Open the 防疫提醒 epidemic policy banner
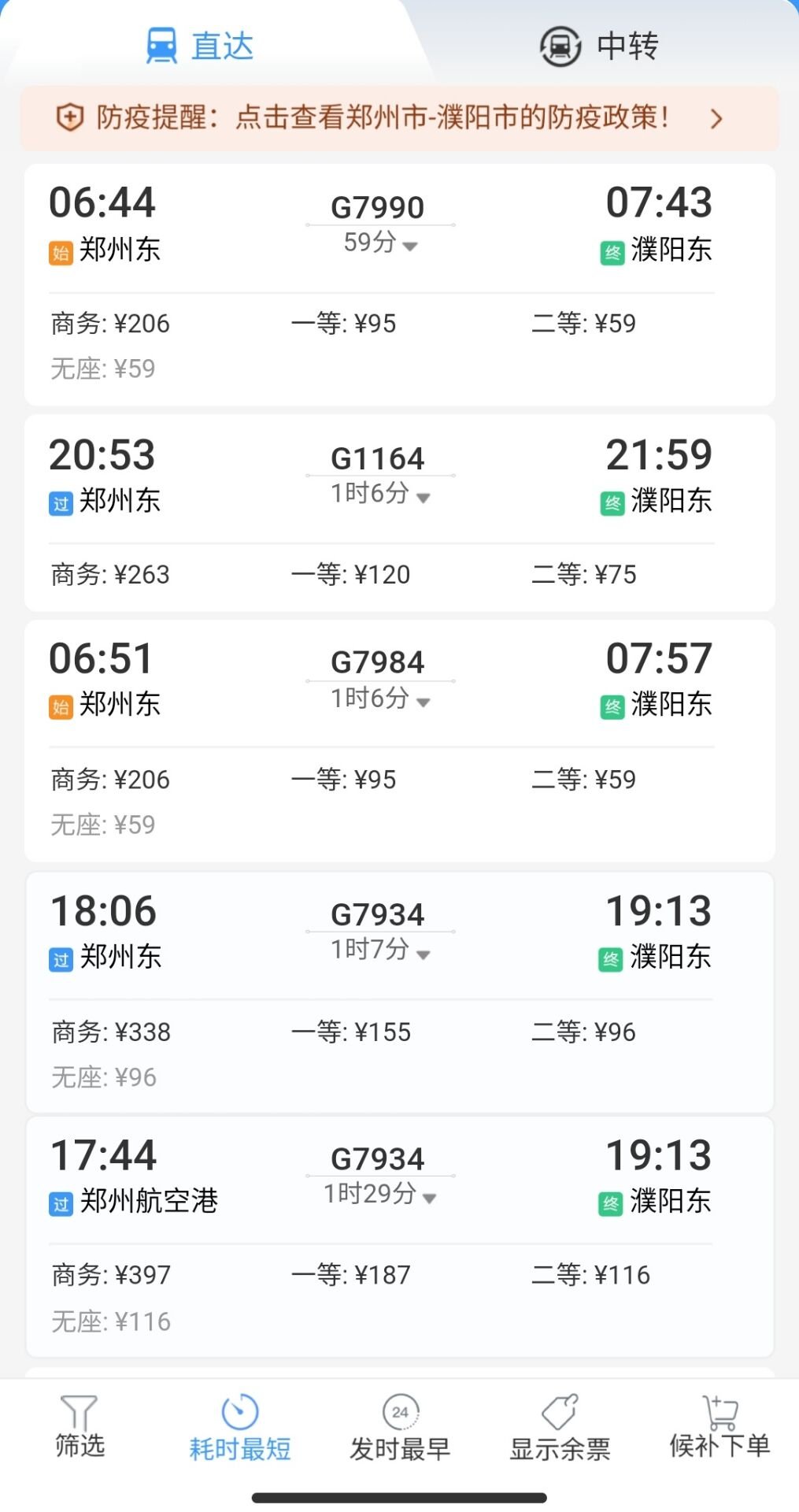 [399, 118]
